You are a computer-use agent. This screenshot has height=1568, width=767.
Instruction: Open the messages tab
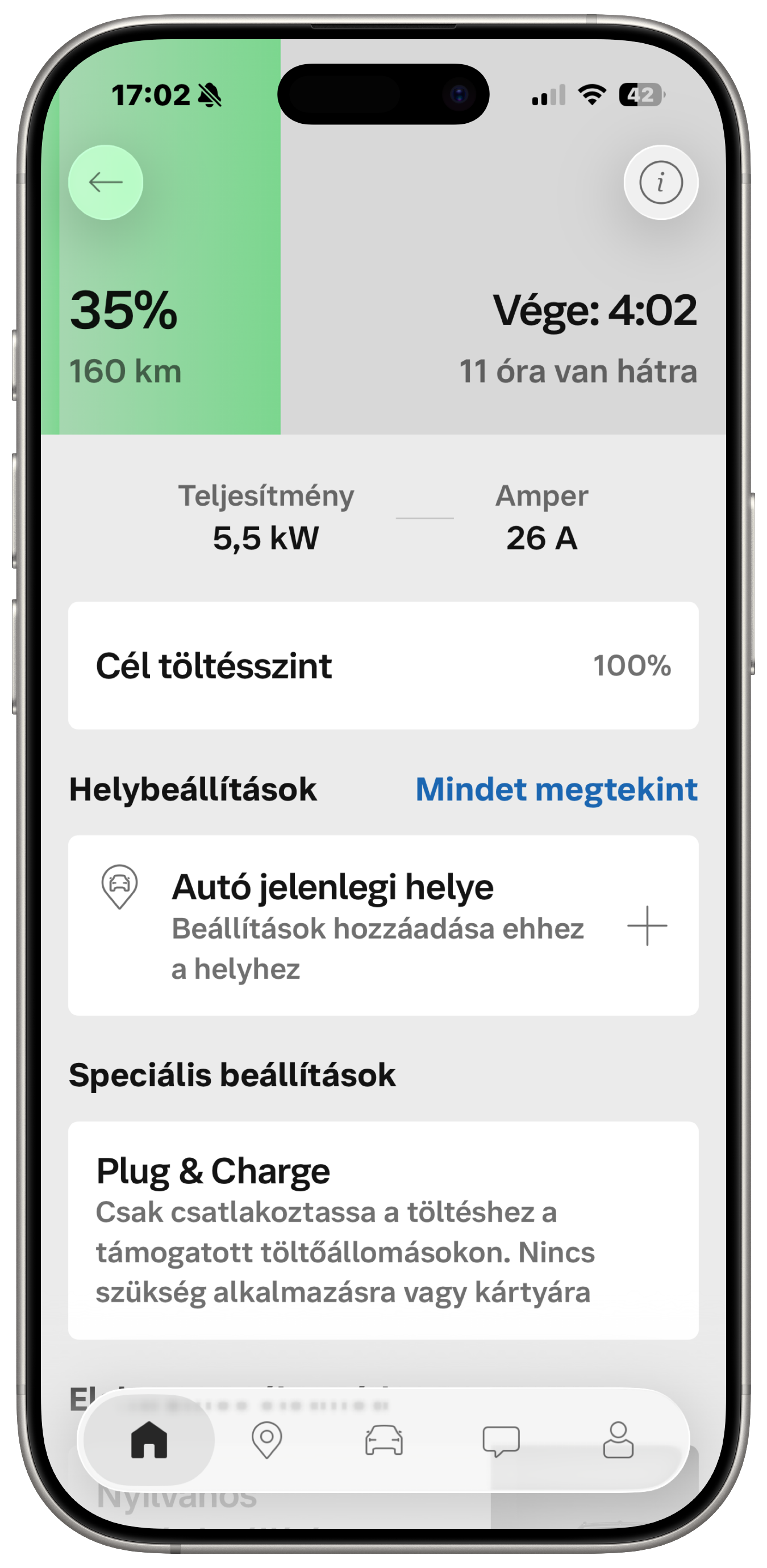pyautogui.click(x=501, y=1440)
